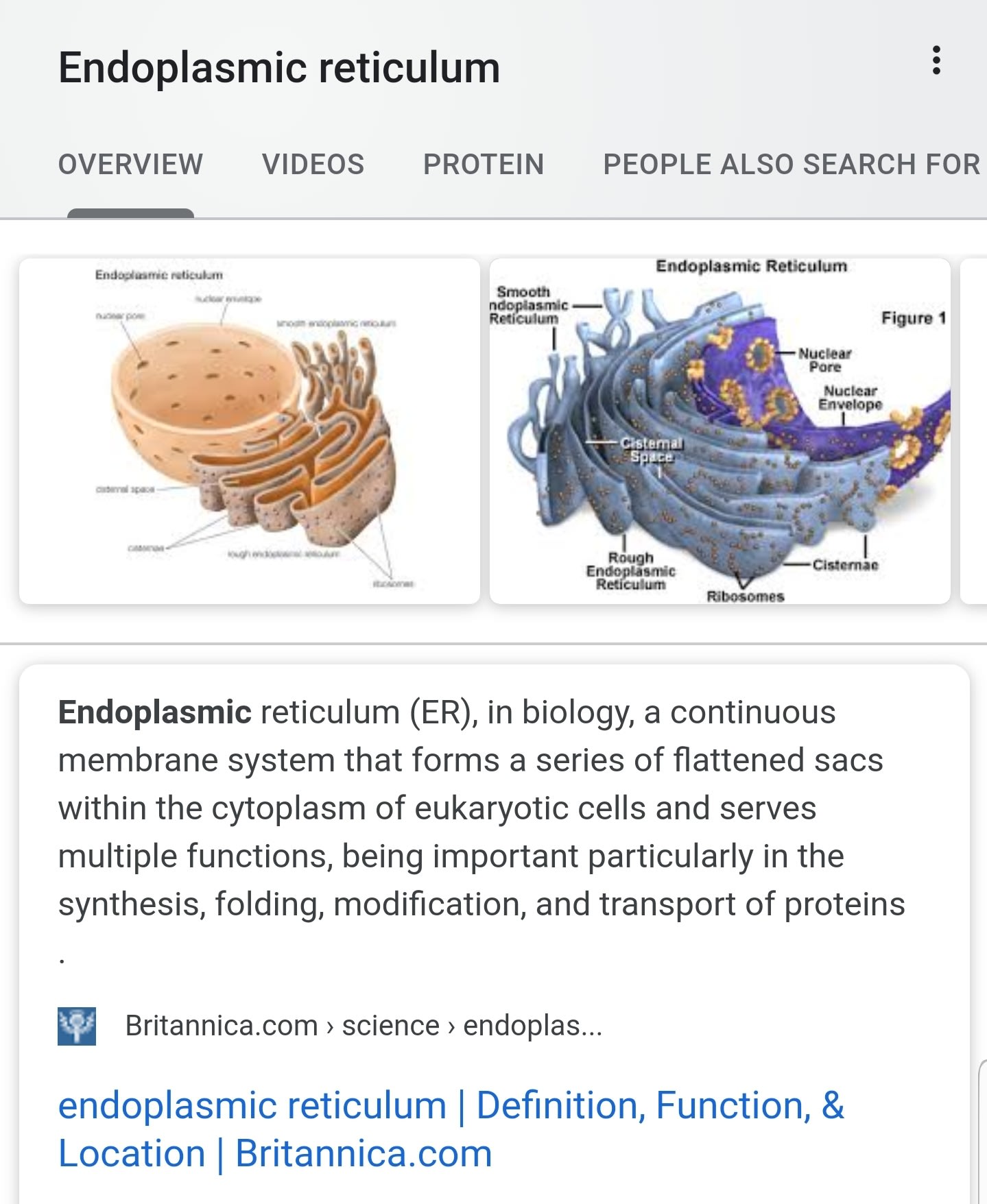Open the Britannica.com endoplasmic reticulum link

point(451,1129)
